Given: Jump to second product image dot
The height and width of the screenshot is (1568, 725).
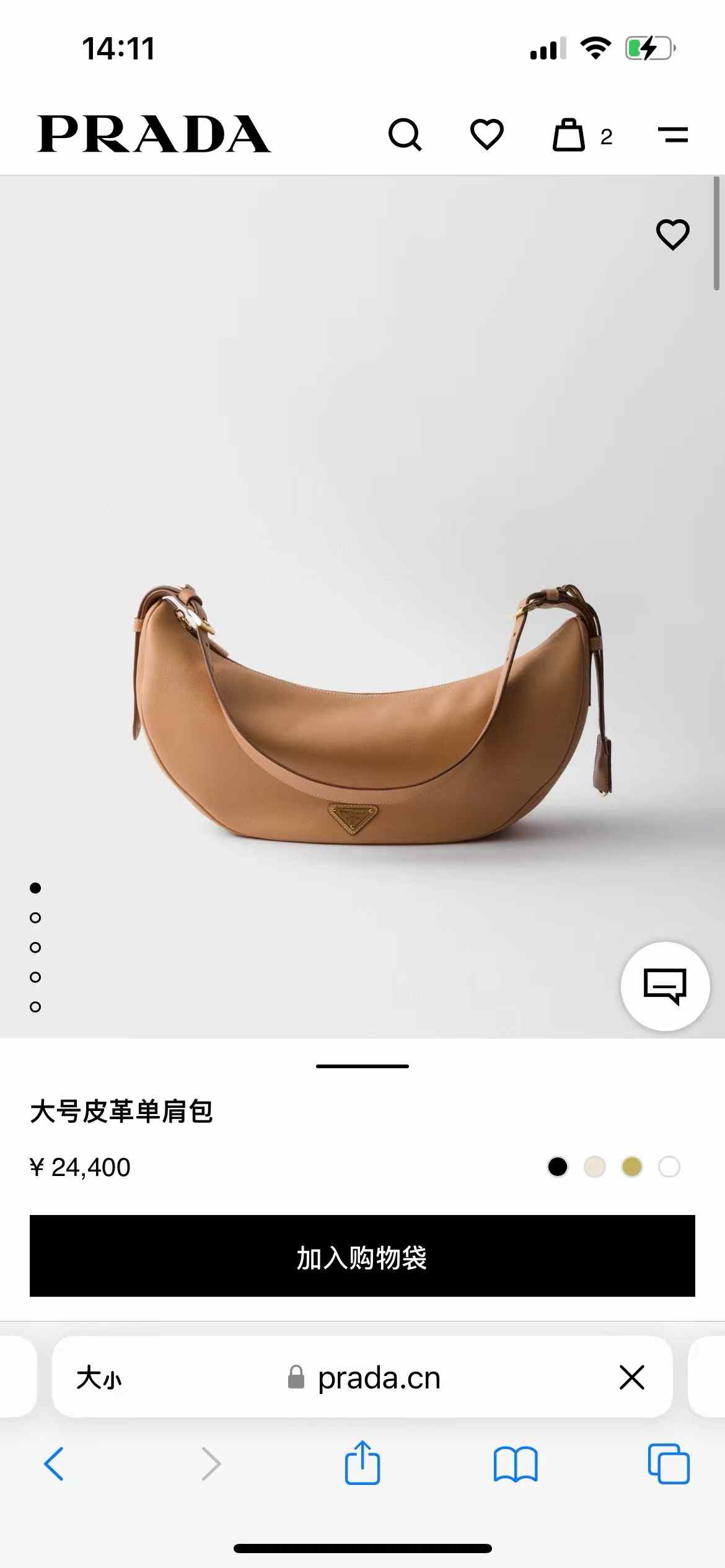Looking at the screenshot, I should 35,918.
